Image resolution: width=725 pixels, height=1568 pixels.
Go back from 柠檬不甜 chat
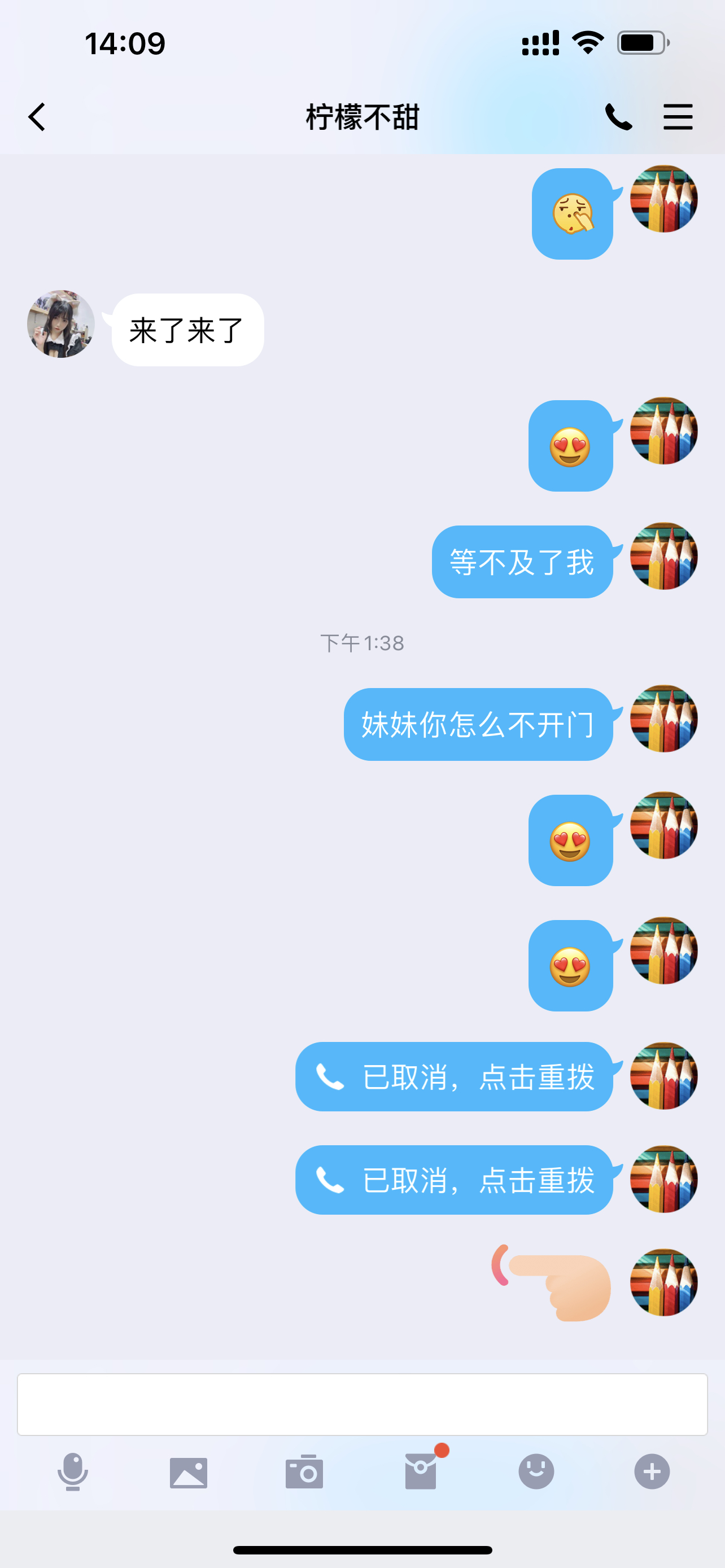[x=37, y=117]
